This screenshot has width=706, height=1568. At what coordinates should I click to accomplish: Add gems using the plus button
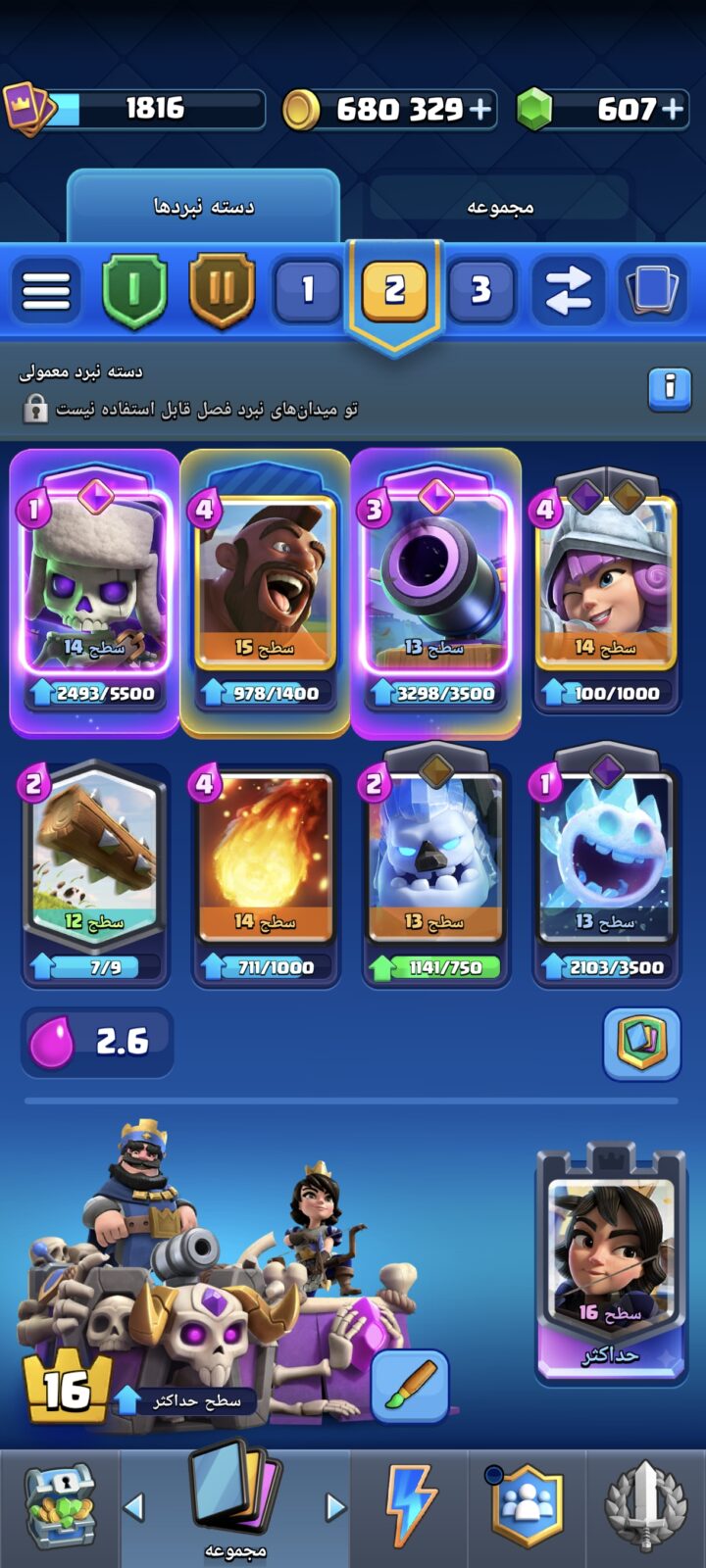(x=673, y=110)
